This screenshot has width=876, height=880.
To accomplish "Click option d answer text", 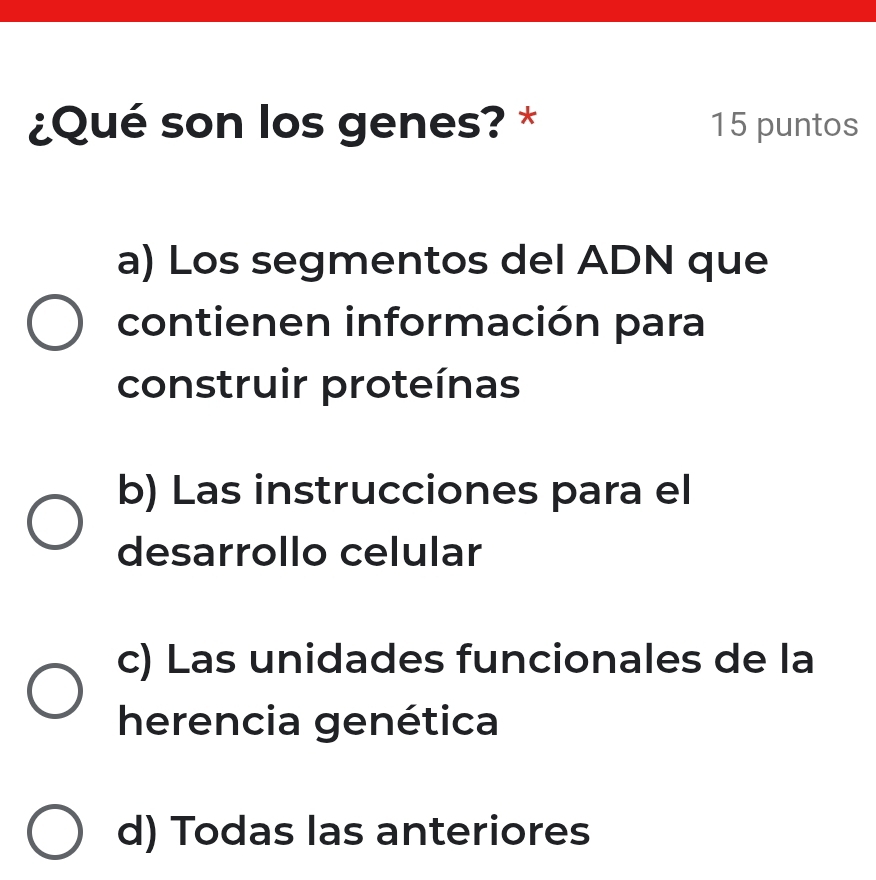I will (350, 831).
